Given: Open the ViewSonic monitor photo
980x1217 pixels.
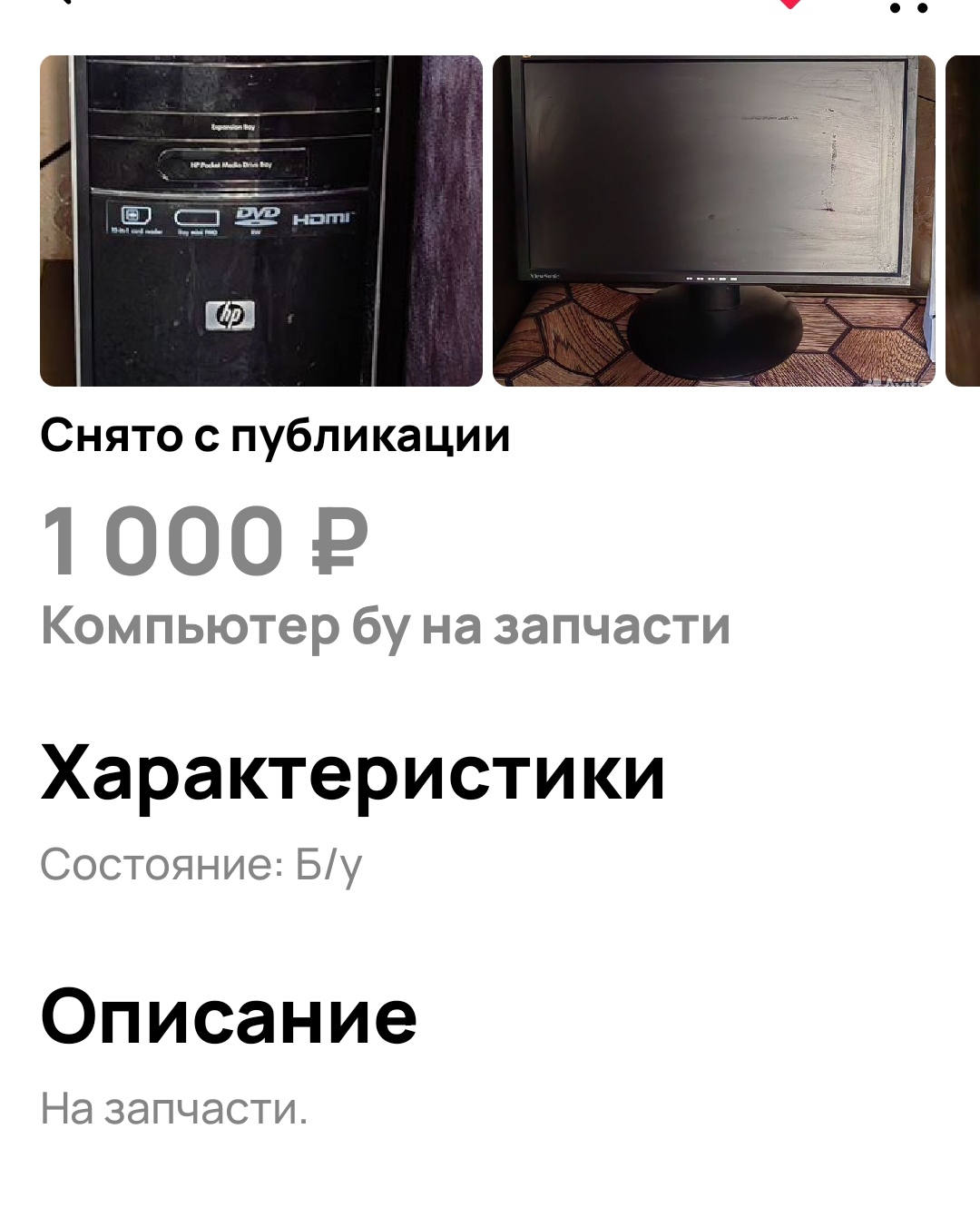Looking at the screenshot, I should pyautogui.click(x=713, y=221).
